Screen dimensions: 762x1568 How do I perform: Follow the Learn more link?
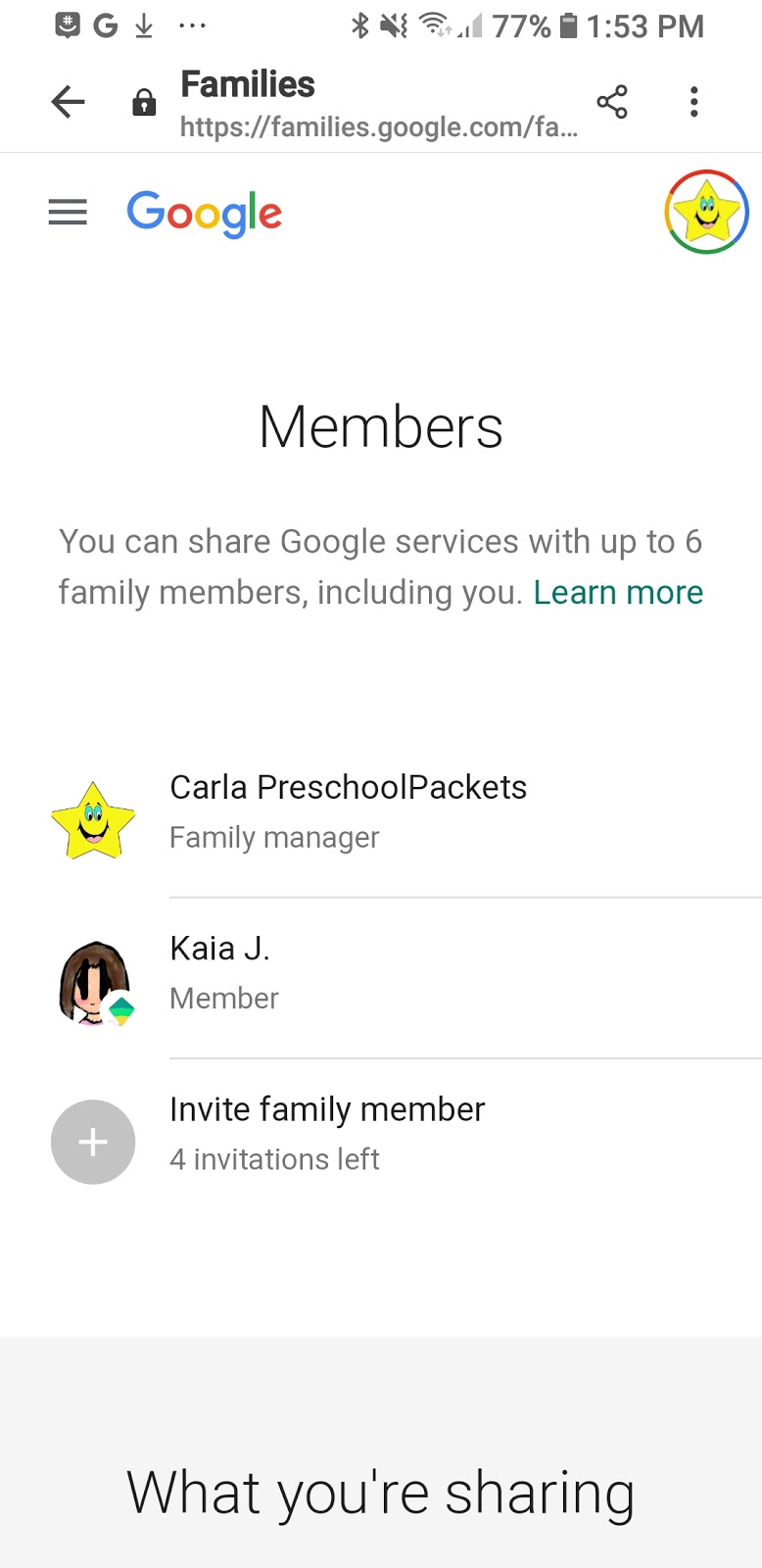coord(618,593)
